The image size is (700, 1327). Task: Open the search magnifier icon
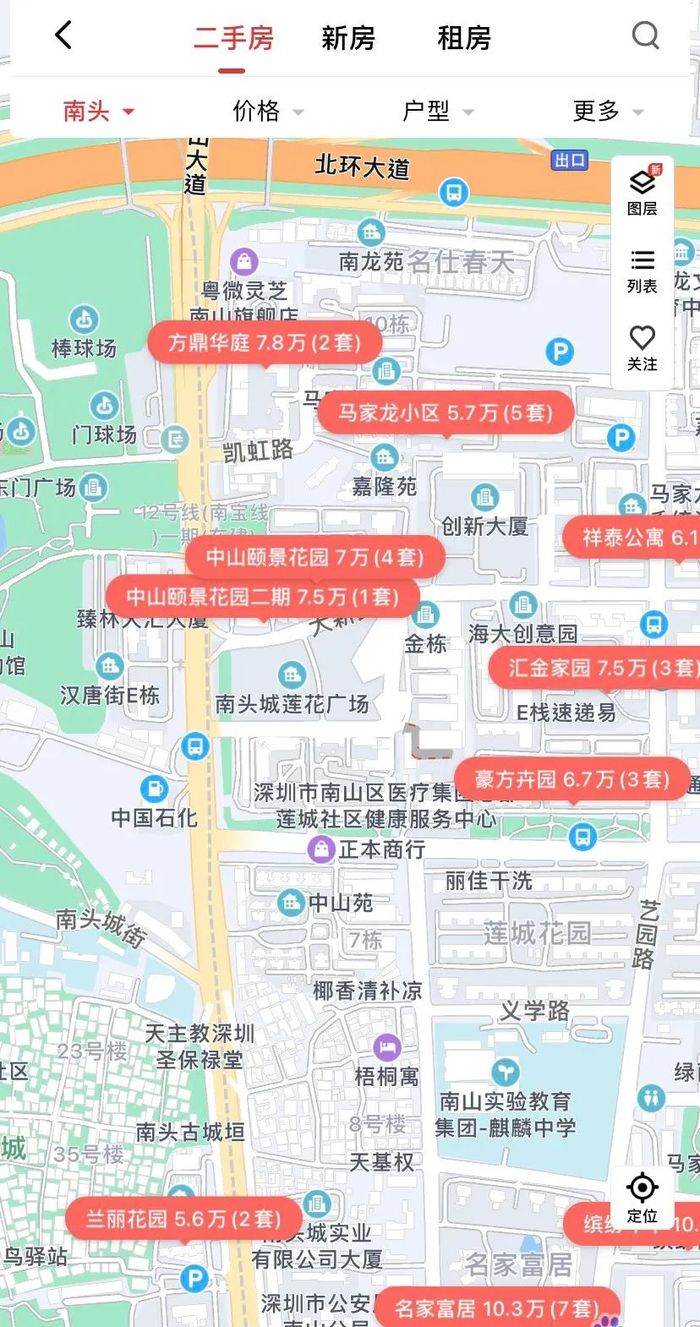tap(646, 36)
